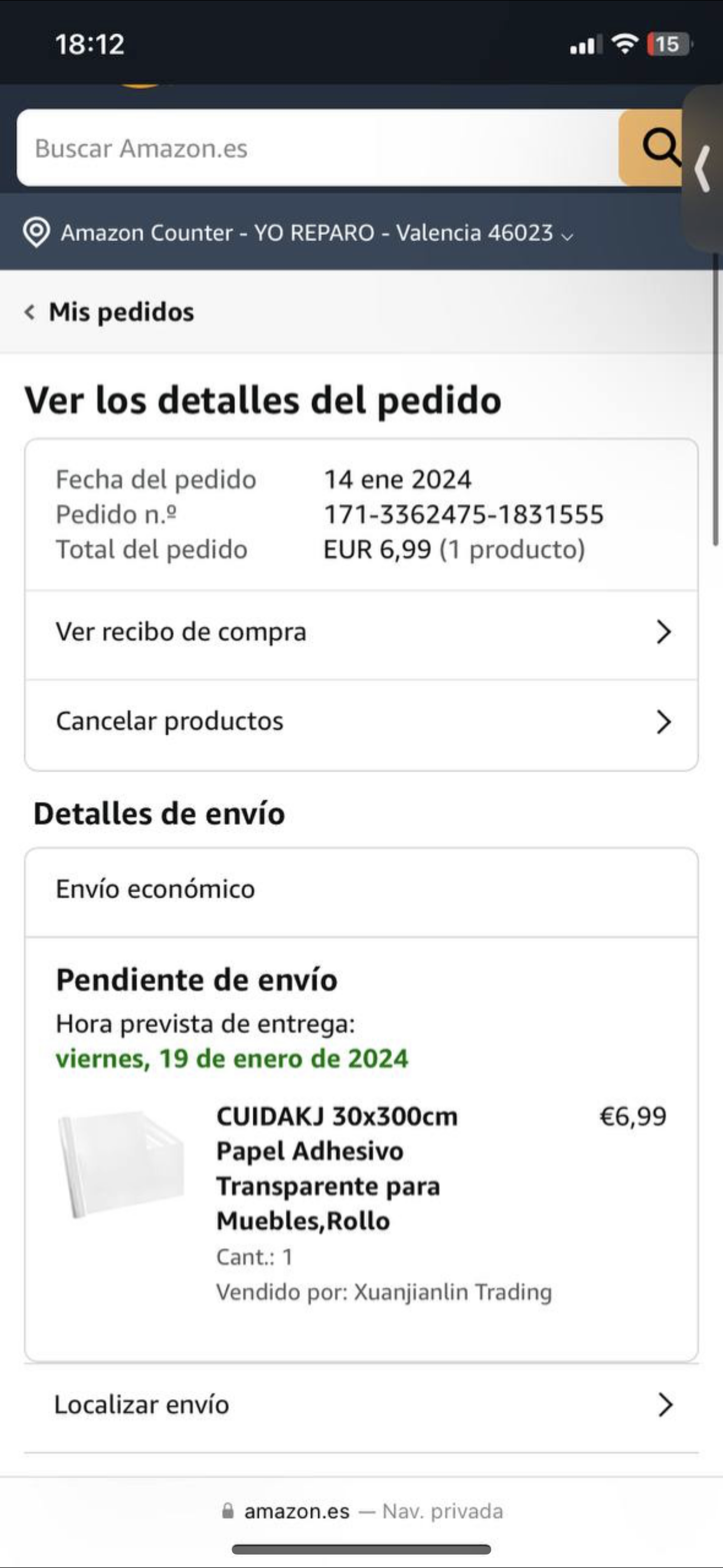Open the side panel handle arrow
723x1568 pixels.
pyautogui.click(x=703, y=169)
